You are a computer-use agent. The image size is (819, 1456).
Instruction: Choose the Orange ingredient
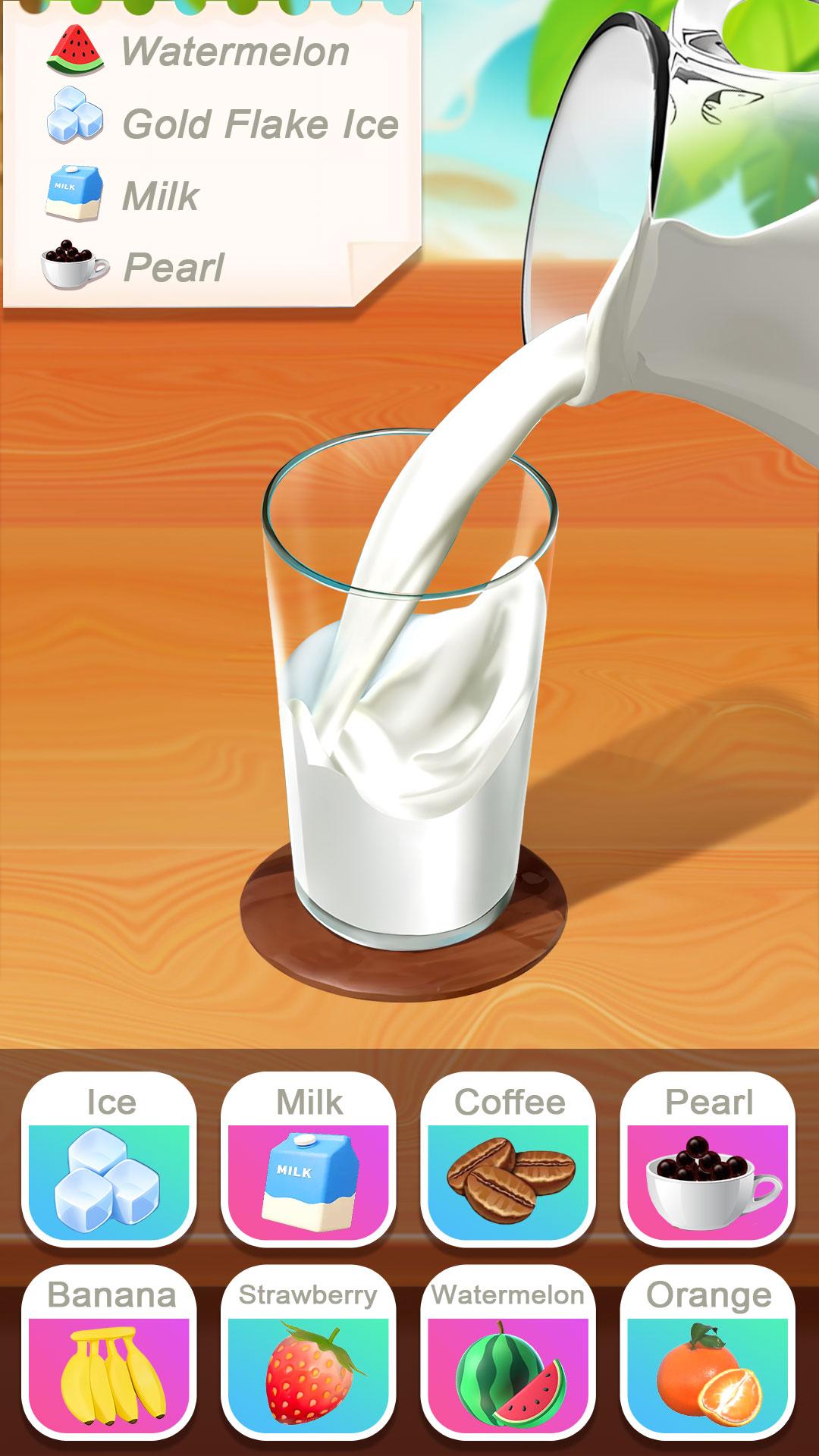[708, 1352]
